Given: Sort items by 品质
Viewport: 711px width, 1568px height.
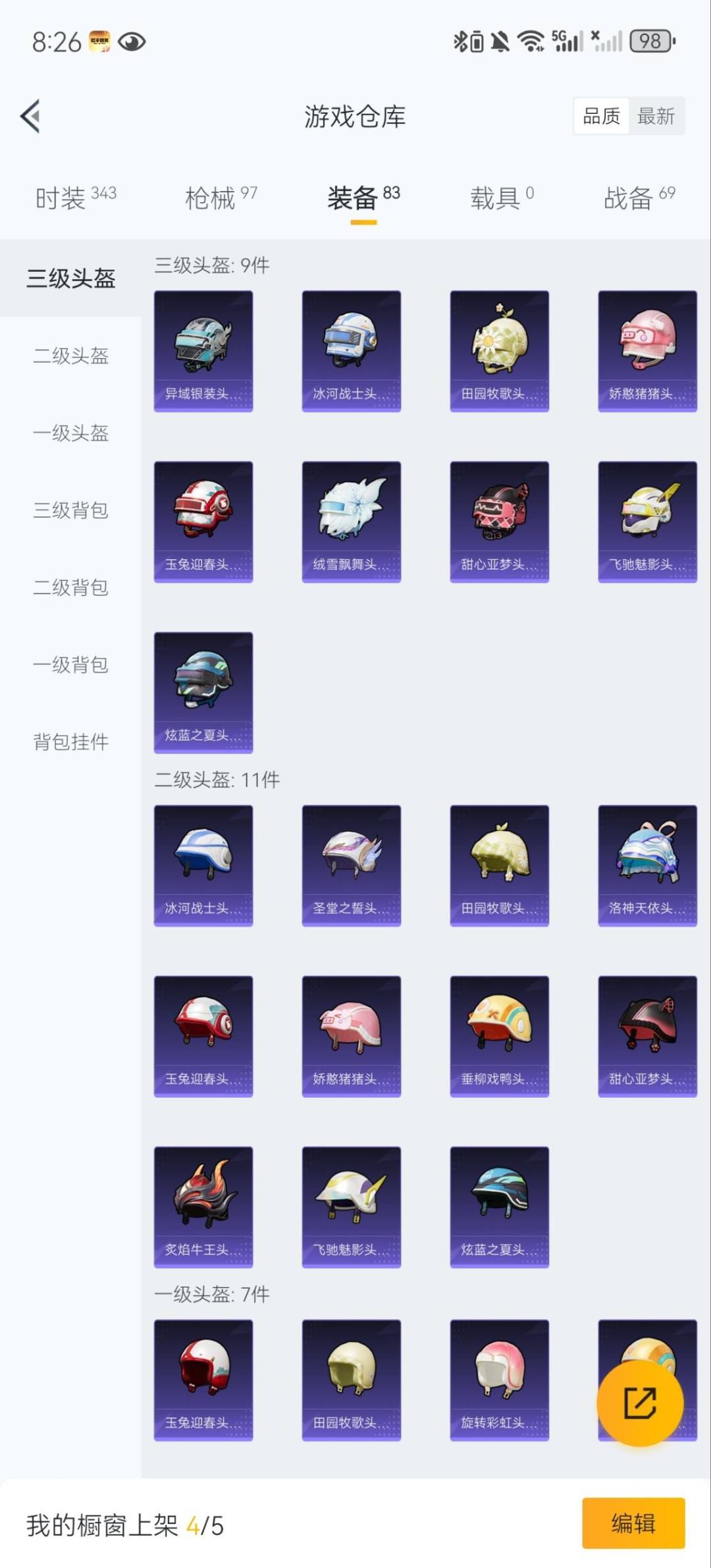Looking at the screenshot, I should pyautogui.click(x=601, y=117).
